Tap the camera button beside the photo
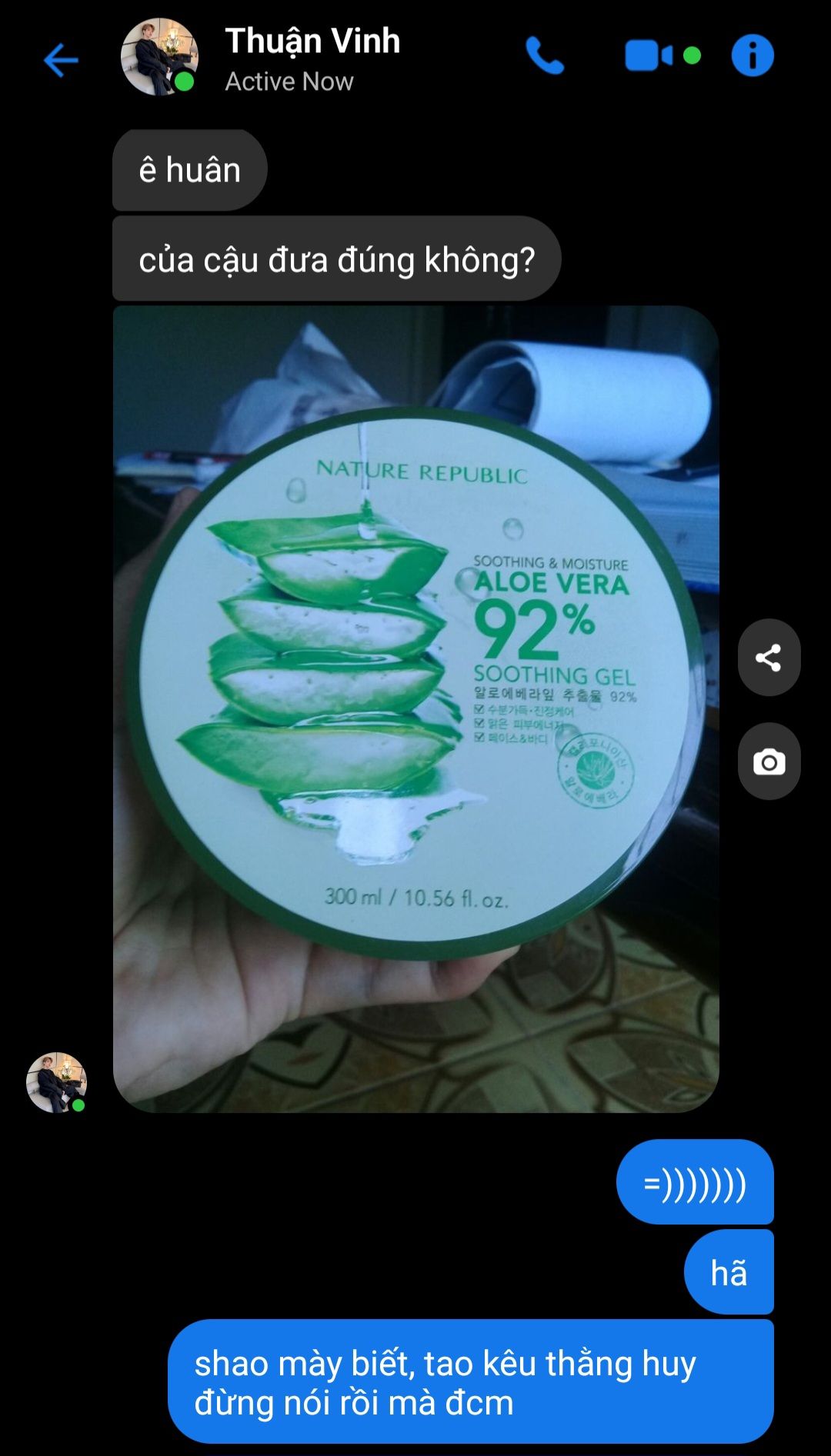Image resolution: width=831 pixels, height=1456 pixels. pyautogui.click(x=769, y=761)
